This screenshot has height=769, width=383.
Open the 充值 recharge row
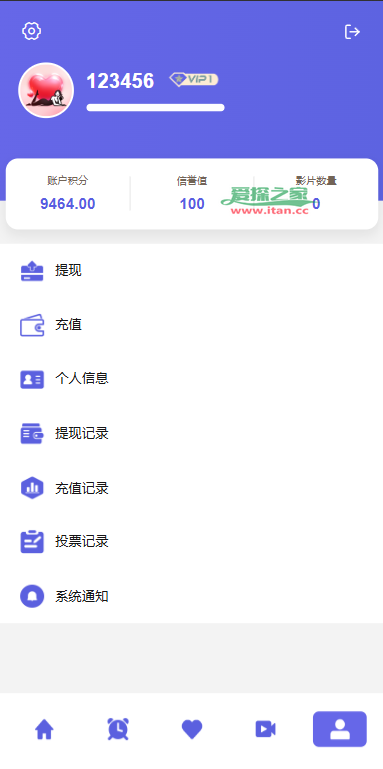tap(191, 325)
